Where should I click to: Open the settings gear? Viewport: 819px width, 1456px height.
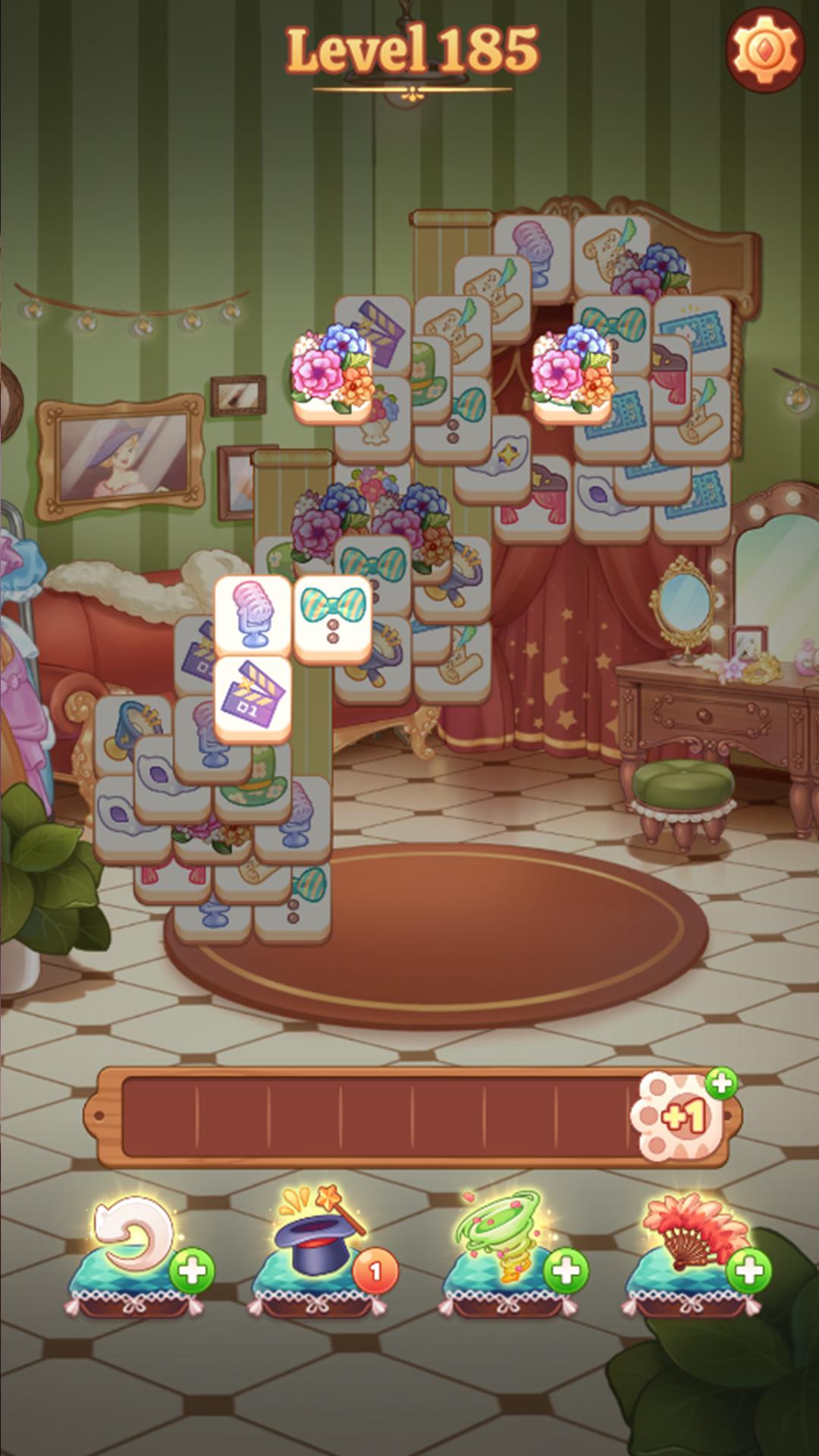[x=764, y=50]
